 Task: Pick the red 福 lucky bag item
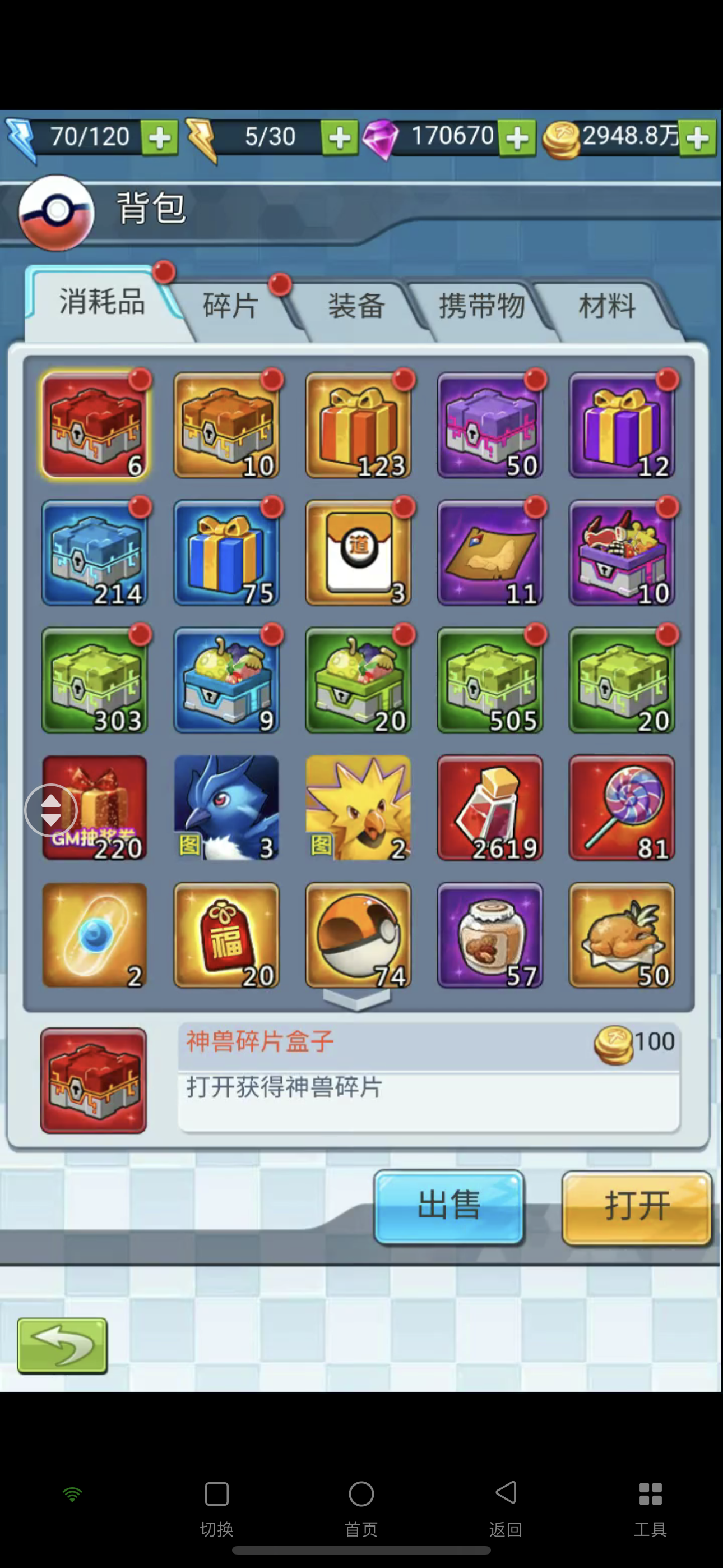point(226,935)
